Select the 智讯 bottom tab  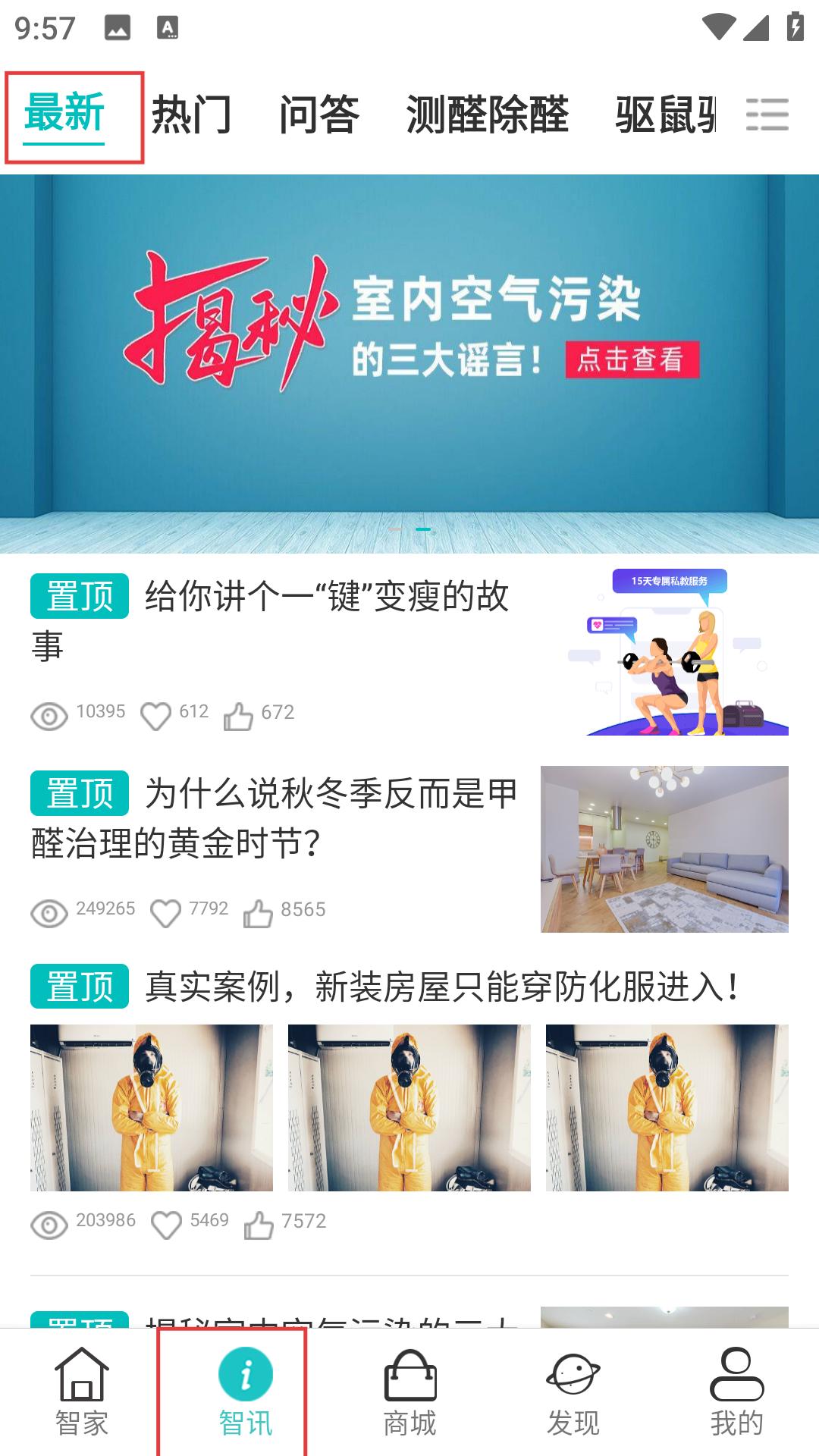coord(245,1392)
